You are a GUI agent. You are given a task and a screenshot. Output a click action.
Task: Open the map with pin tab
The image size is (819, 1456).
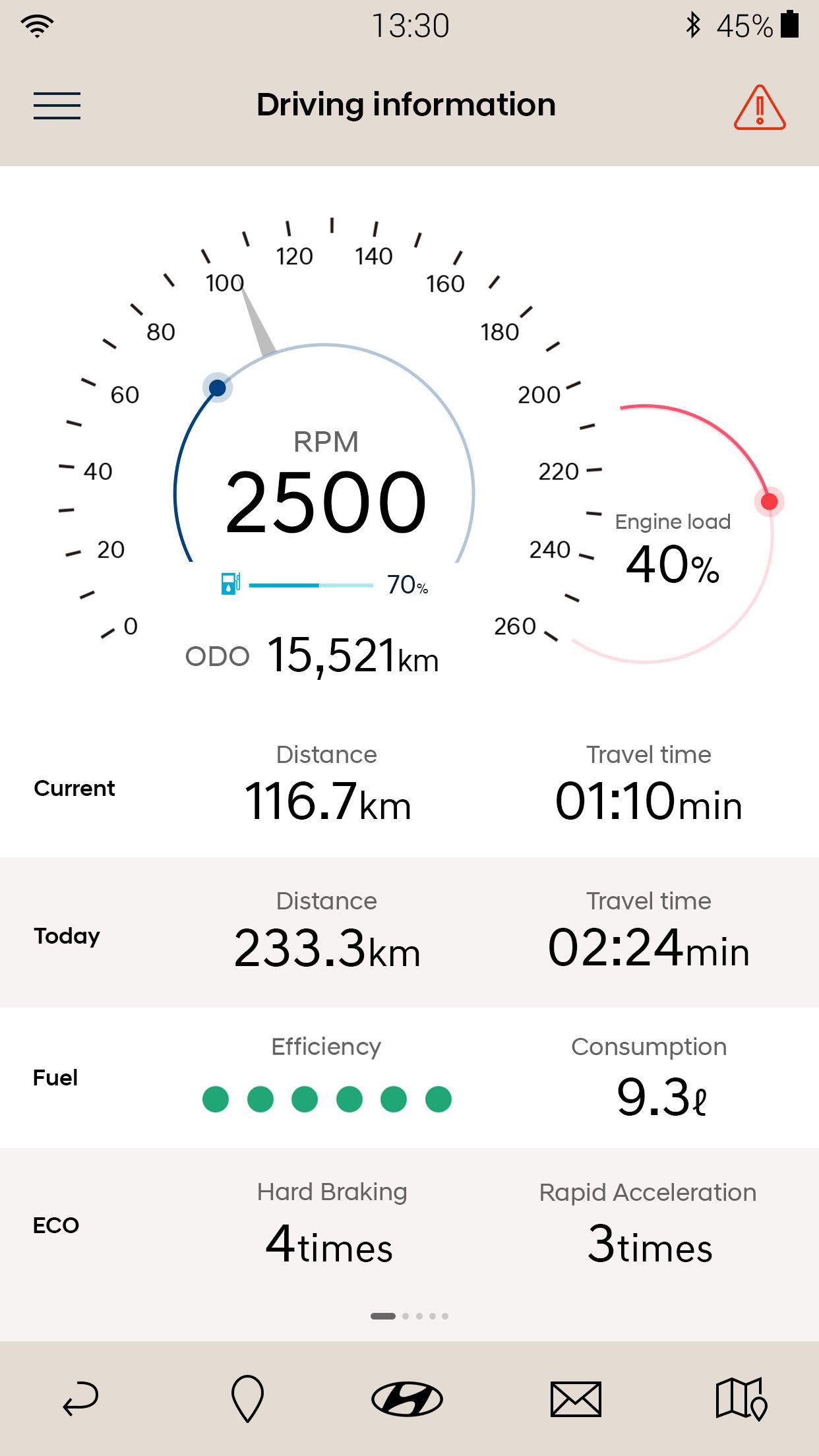pyautogui.click(x=741, y=1398)
